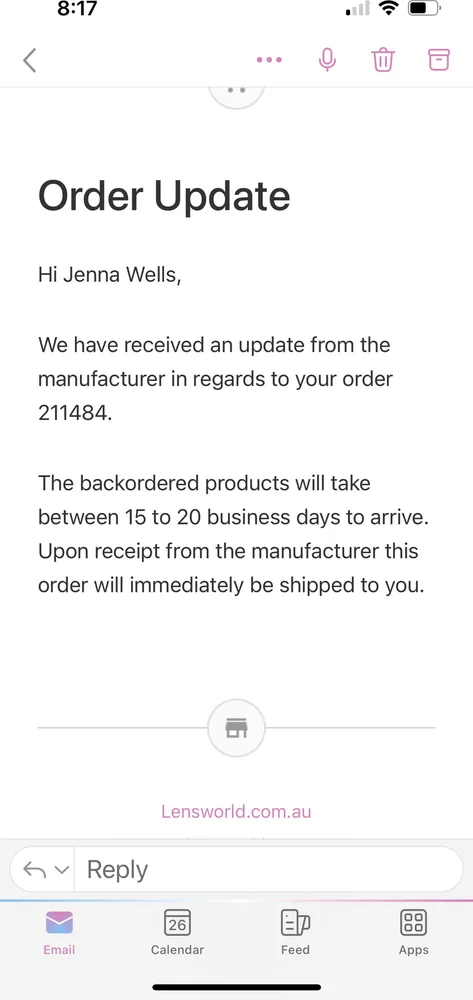
Task: Switch to the Calendar tab
Action: click(177, 932)
